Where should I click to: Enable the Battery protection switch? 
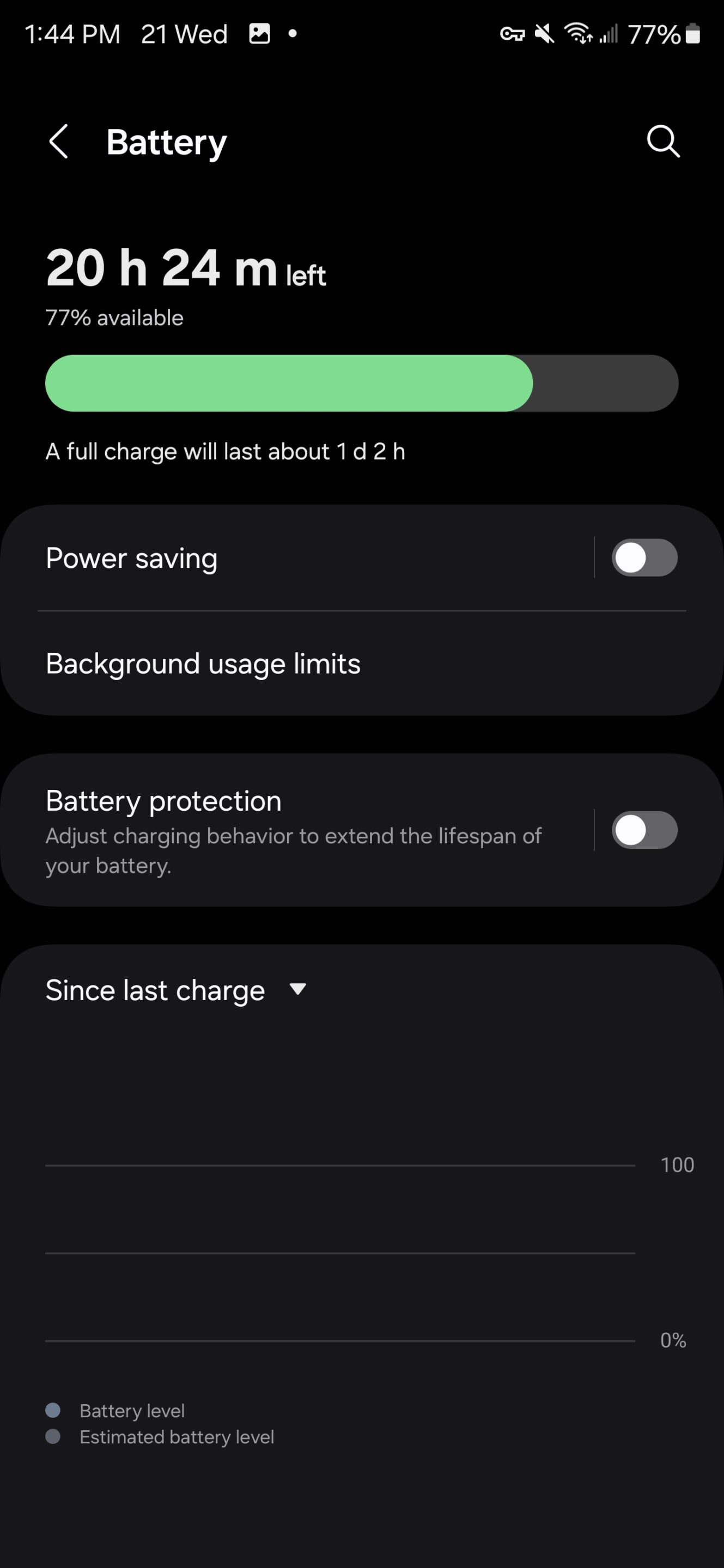pos(644,830)
